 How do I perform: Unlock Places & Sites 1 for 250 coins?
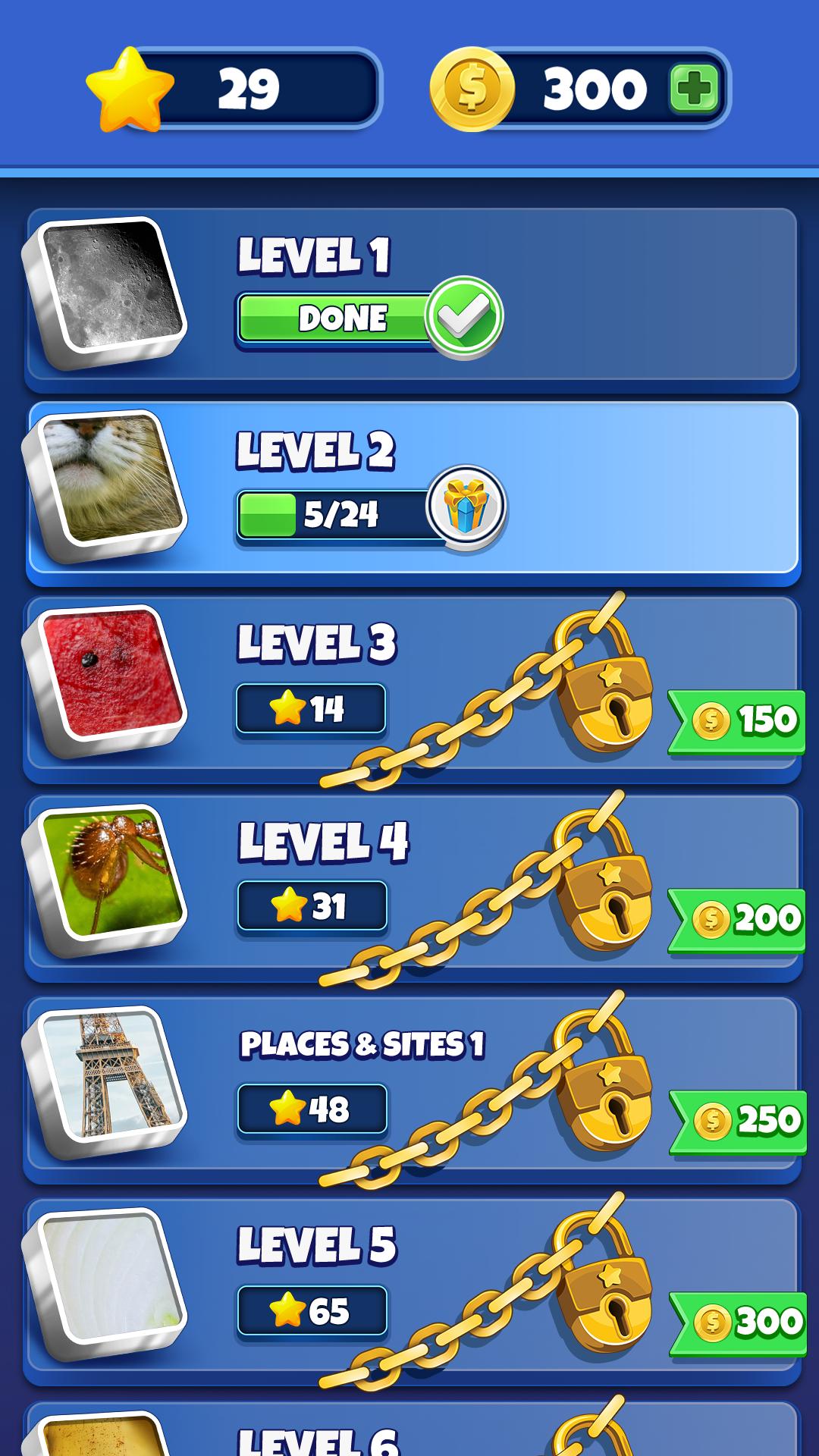tap(739, 1121)
